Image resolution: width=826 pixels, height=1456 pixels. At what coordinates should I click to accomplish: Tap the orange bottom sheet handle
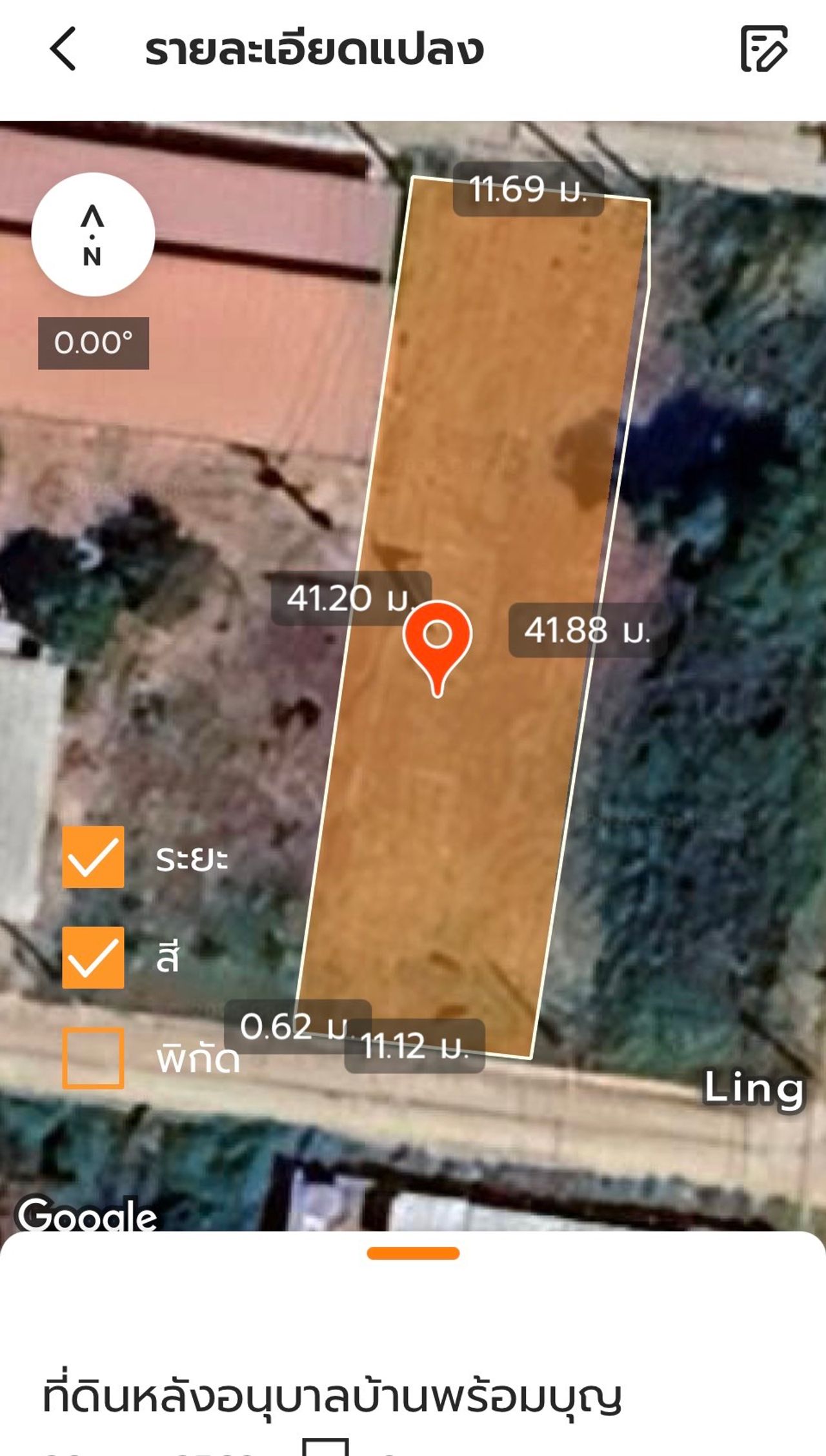click(413, 1253)
